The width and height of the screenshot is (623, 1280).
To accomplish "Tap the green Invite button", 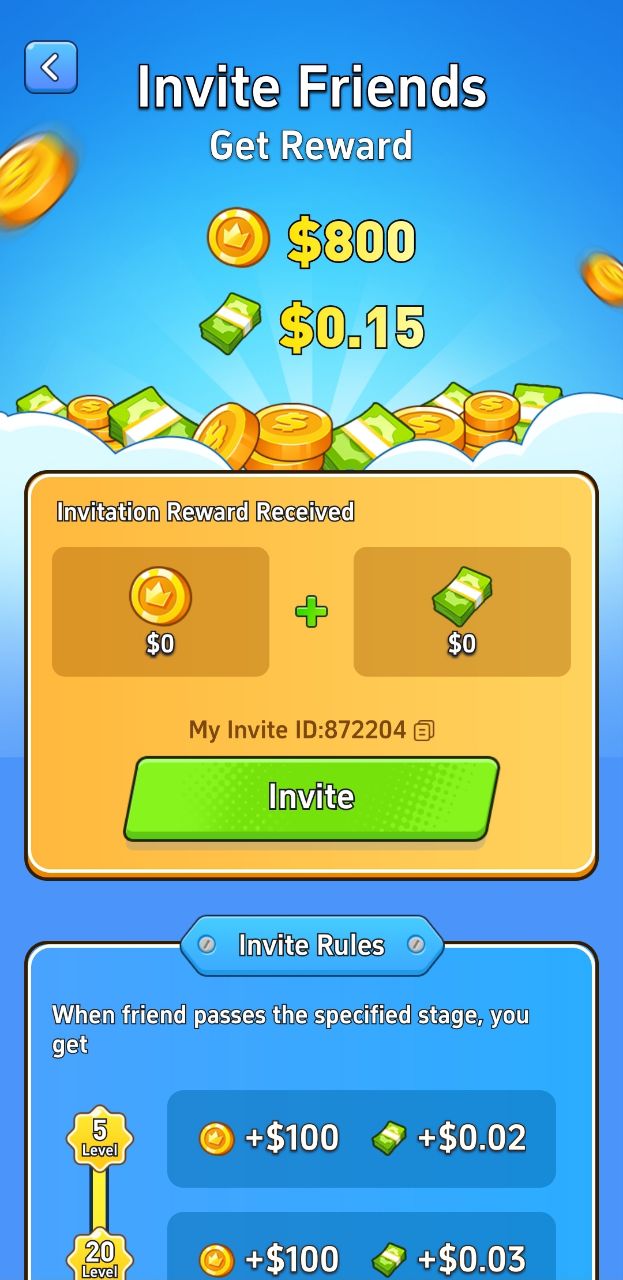I will (x=311, y=797).
